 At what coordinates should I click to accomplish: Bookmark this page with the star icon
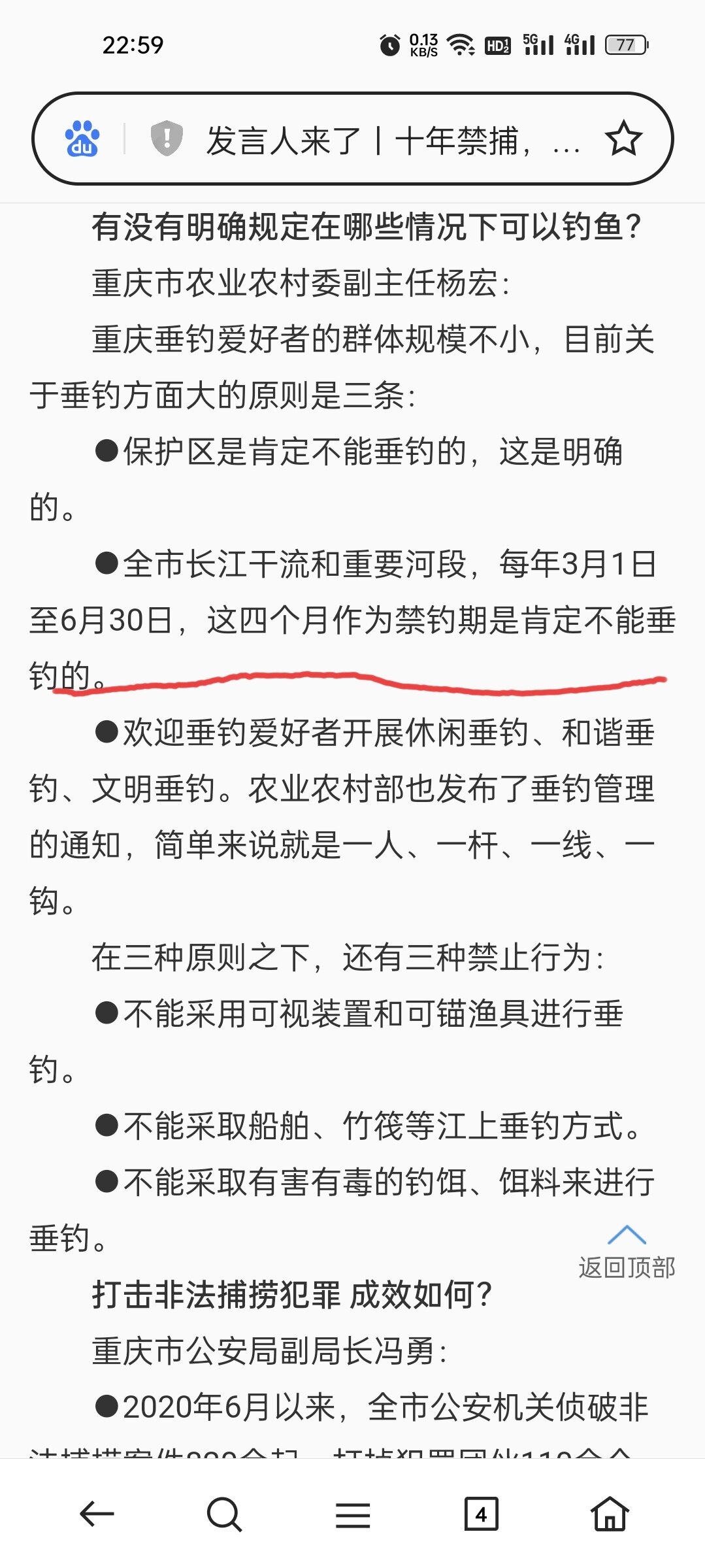click(623, 139)
